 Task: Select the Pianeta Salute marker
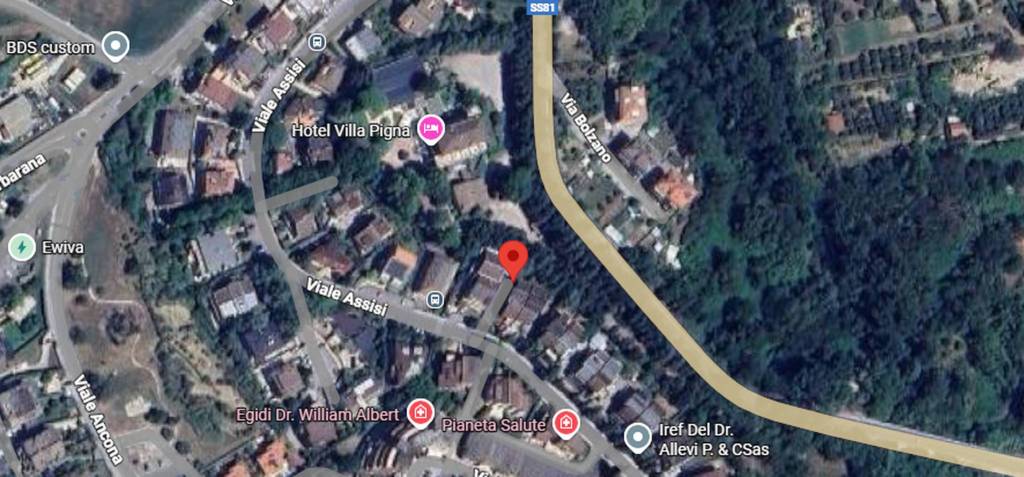(566, 423)
